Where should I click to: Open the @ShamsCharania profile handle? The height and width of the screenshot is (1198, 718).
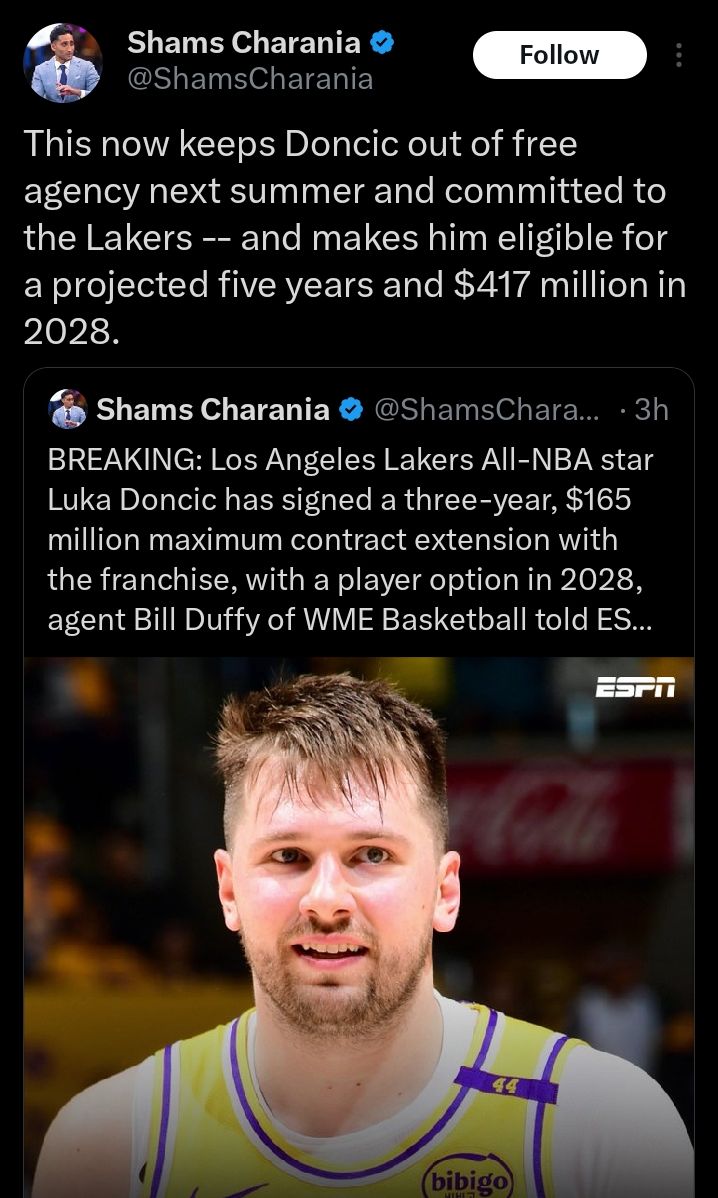click(250, 79)
